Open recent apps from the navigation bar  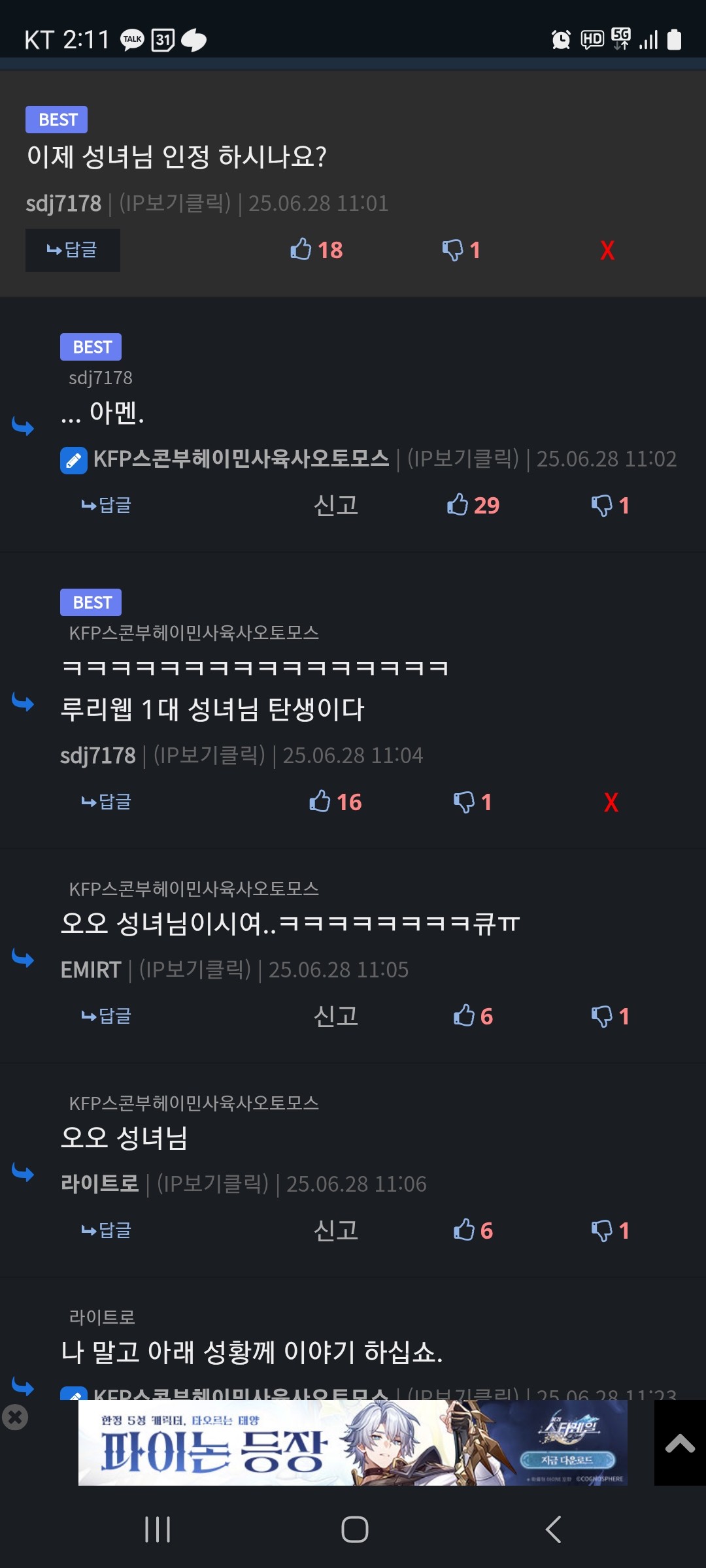coord(158,1529)
